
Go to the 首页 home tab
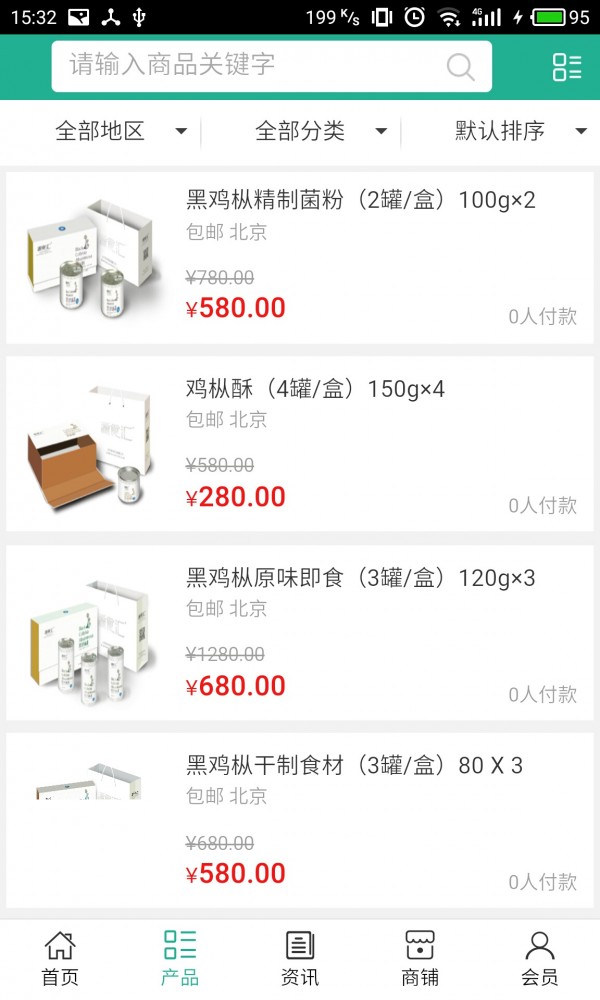(60, 958)
